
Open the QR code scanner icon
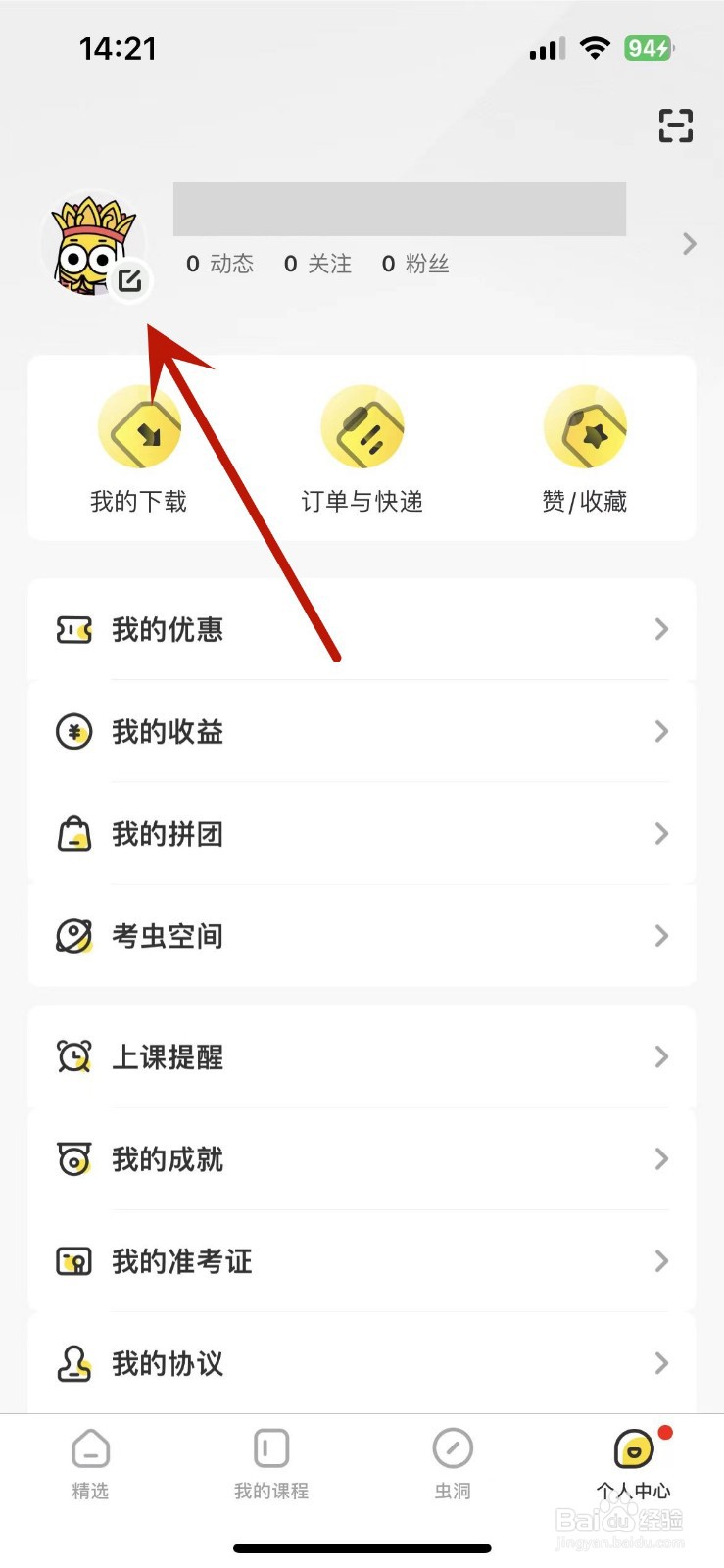point(674,125)
